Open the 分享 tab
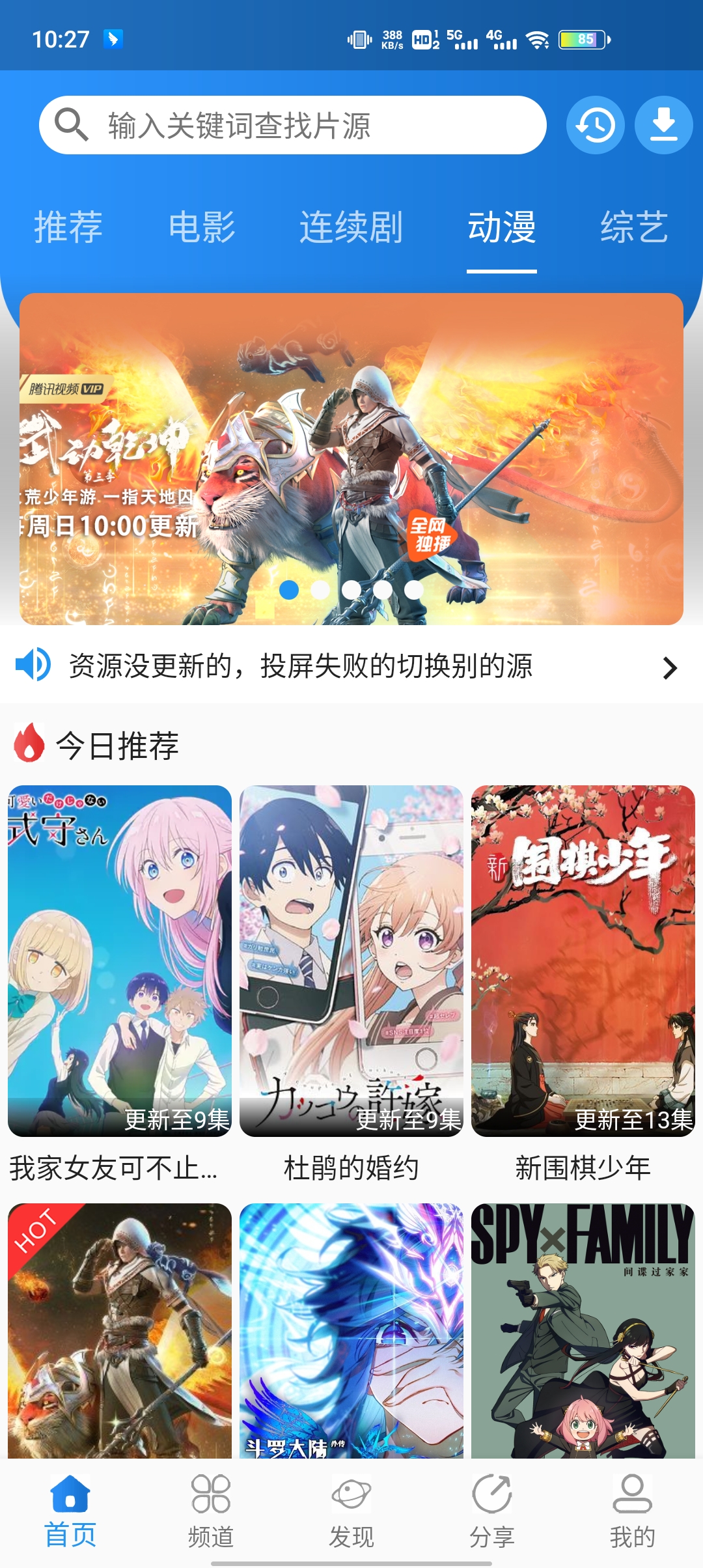The image size is (703, 1568). [492, 1512]
